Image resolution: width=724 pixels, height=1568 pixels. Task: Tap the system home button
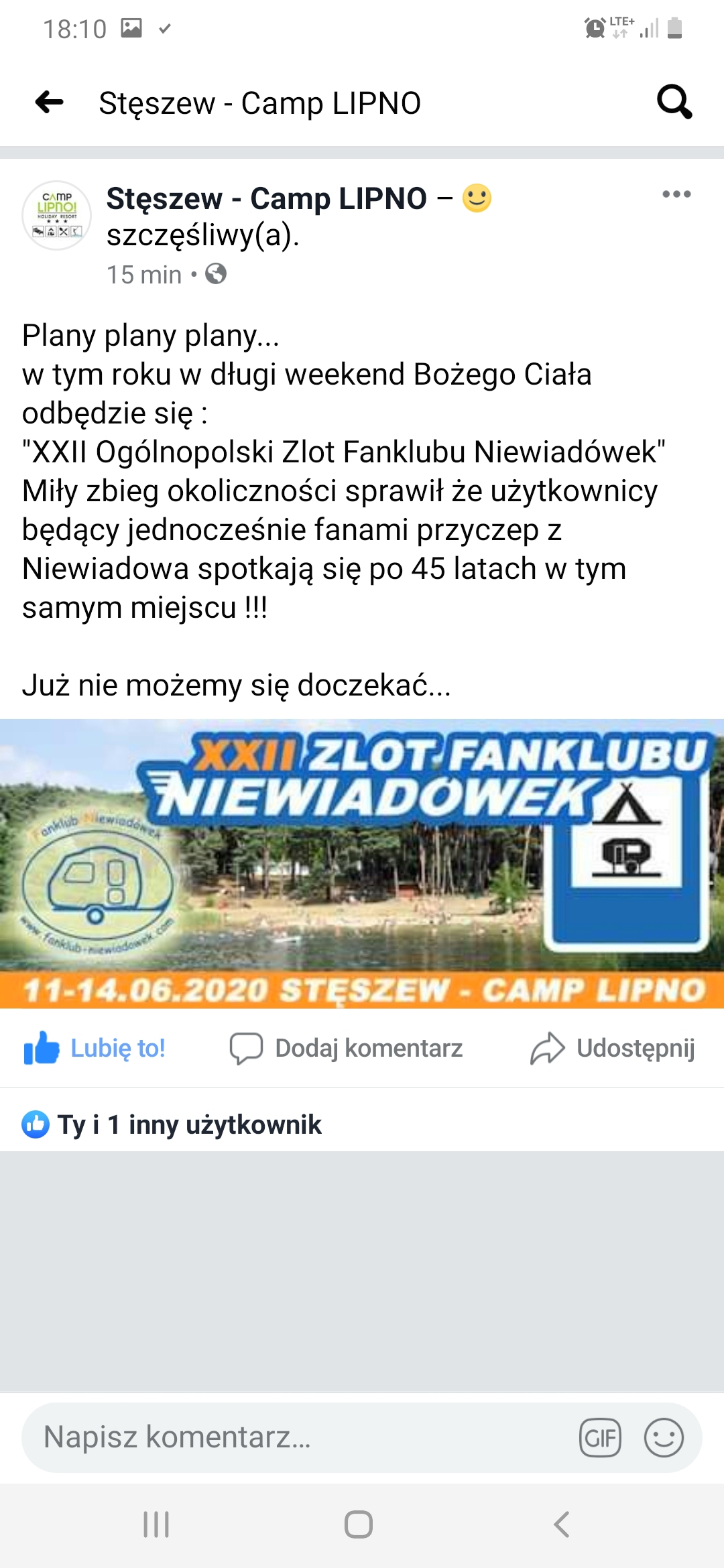359,1524
